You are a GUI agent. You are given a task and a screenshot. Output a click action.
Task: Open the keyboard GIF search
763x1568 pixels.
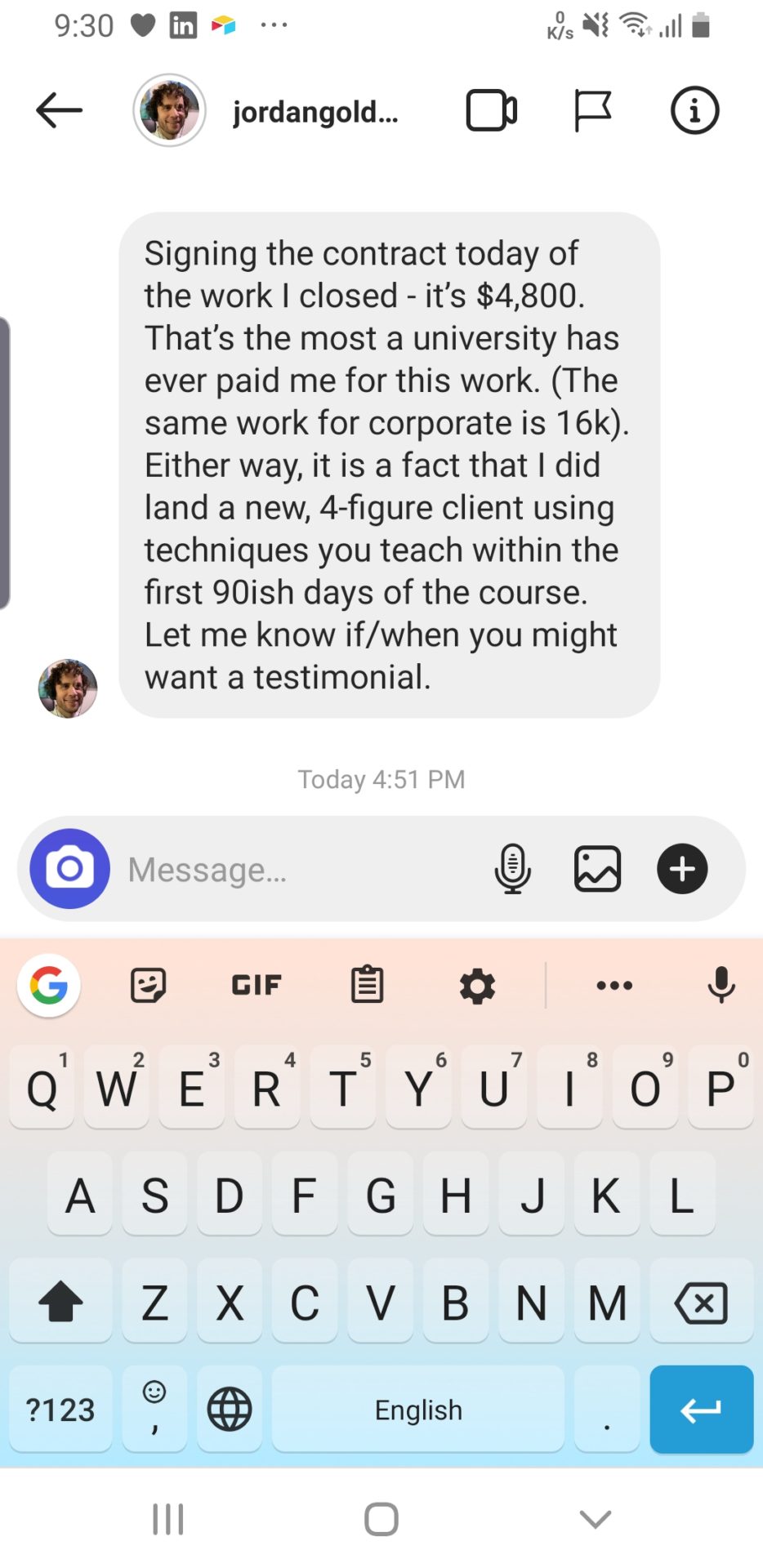[257, 985]
